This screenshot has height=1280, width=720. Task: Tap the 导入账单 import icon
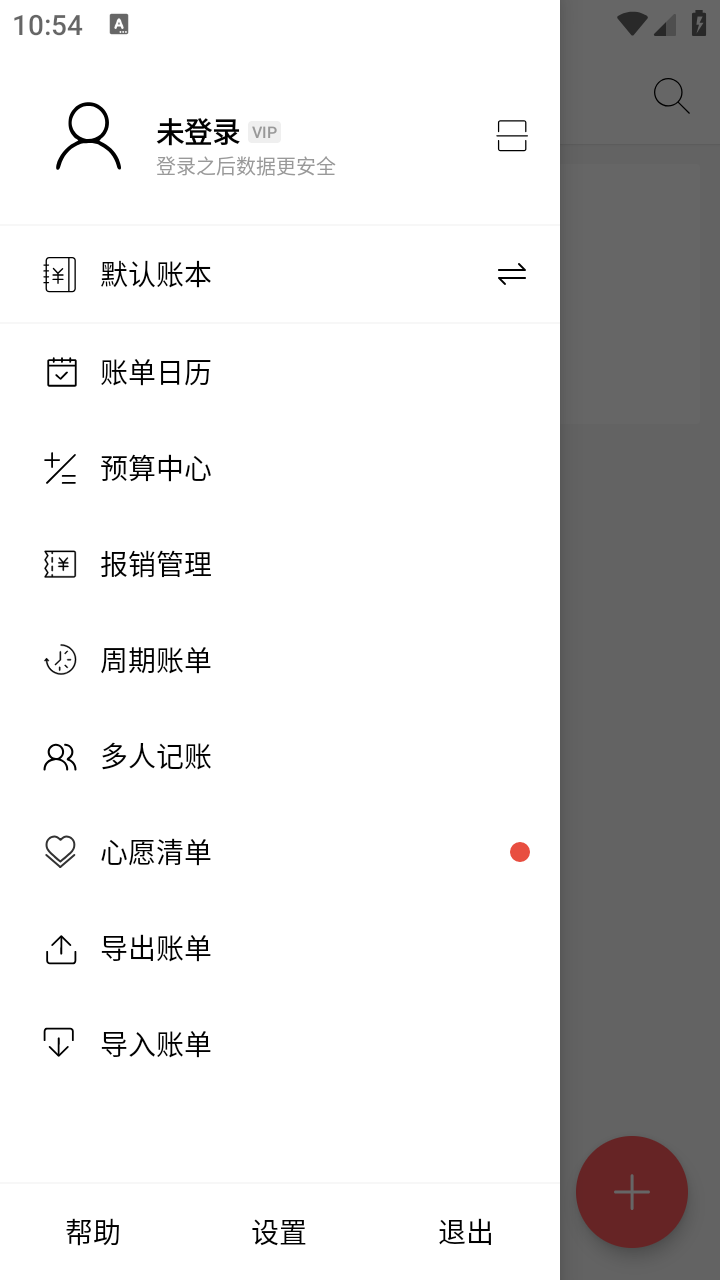click(60, 1043)
